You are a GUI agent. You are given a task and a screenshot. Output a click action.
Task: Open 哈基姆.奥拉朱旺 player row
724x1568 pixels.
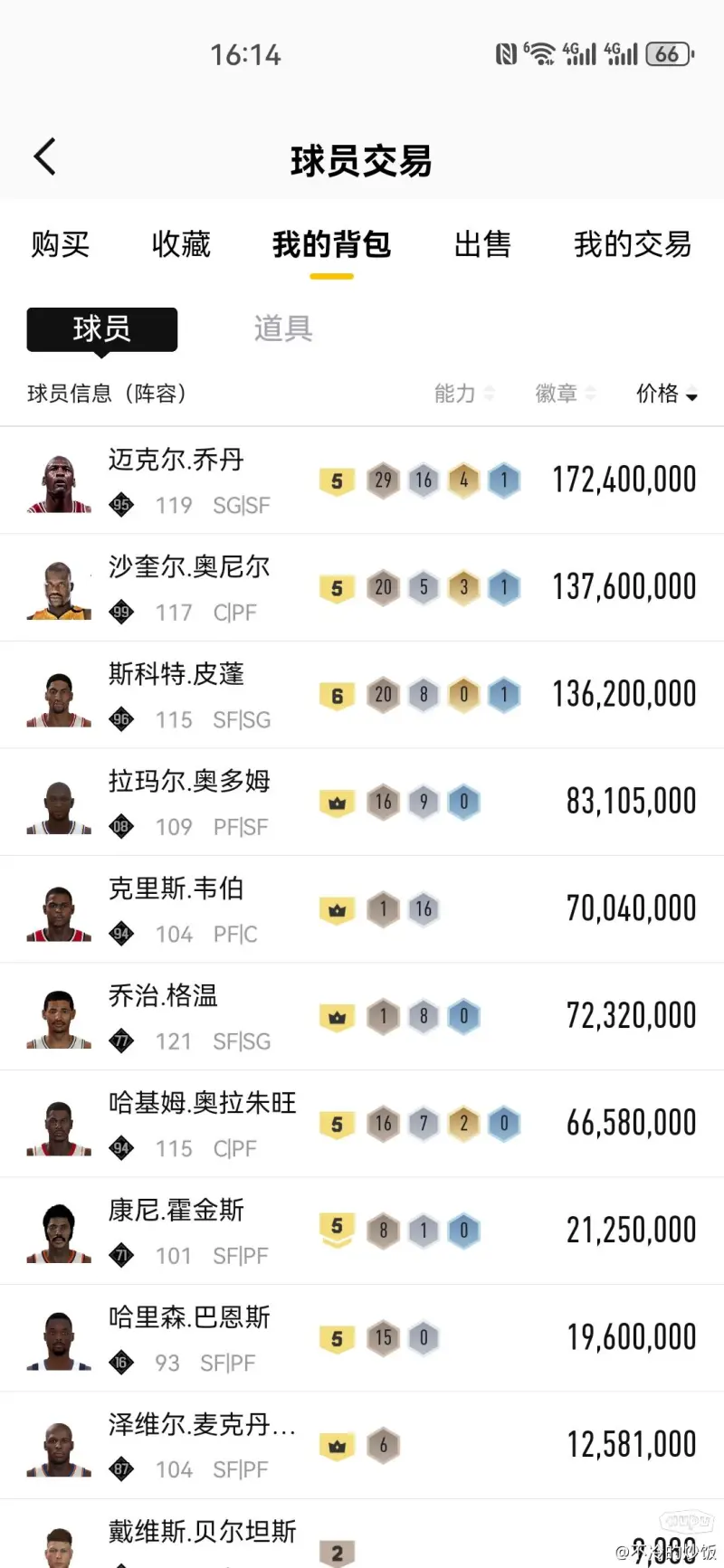[362, 1124]
